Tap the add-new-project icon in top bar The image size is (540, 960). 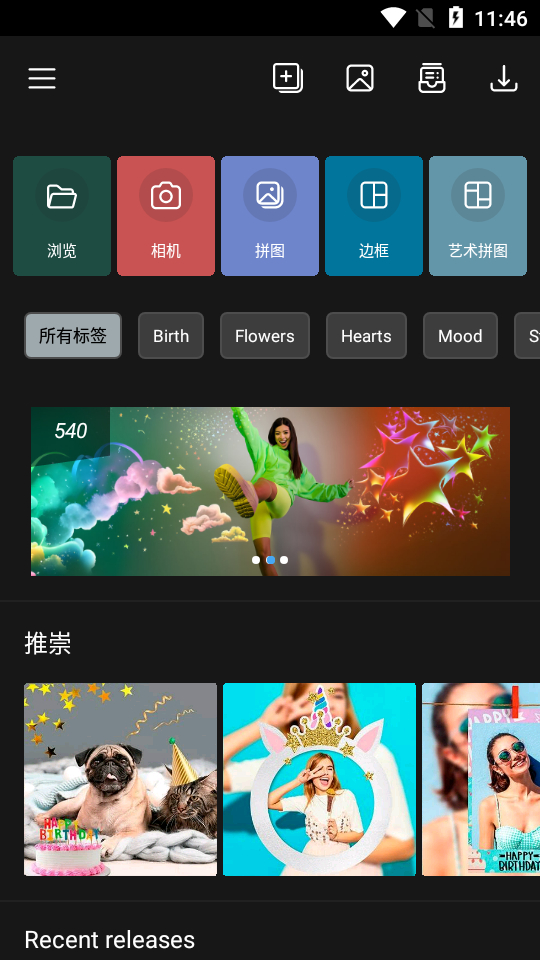[x=288, y=78]
